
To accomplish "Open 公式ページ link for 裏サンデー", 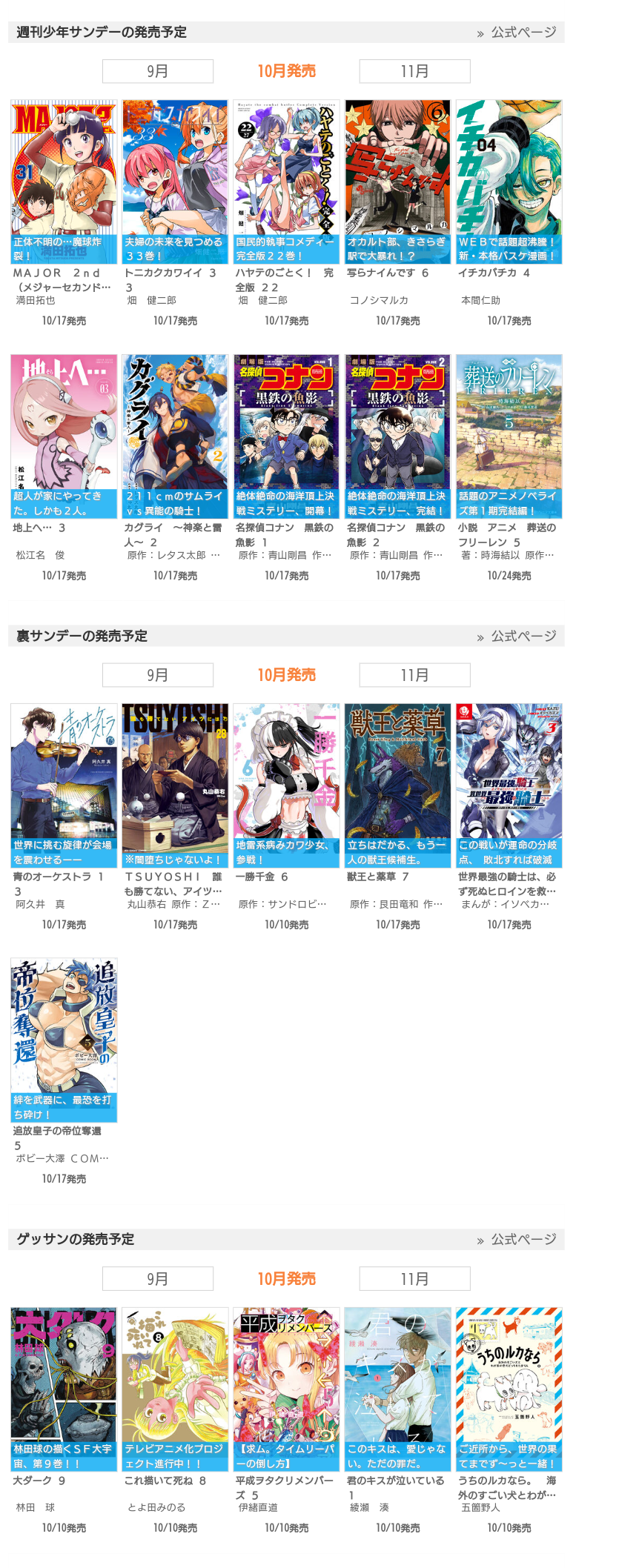I will [523, 637].
